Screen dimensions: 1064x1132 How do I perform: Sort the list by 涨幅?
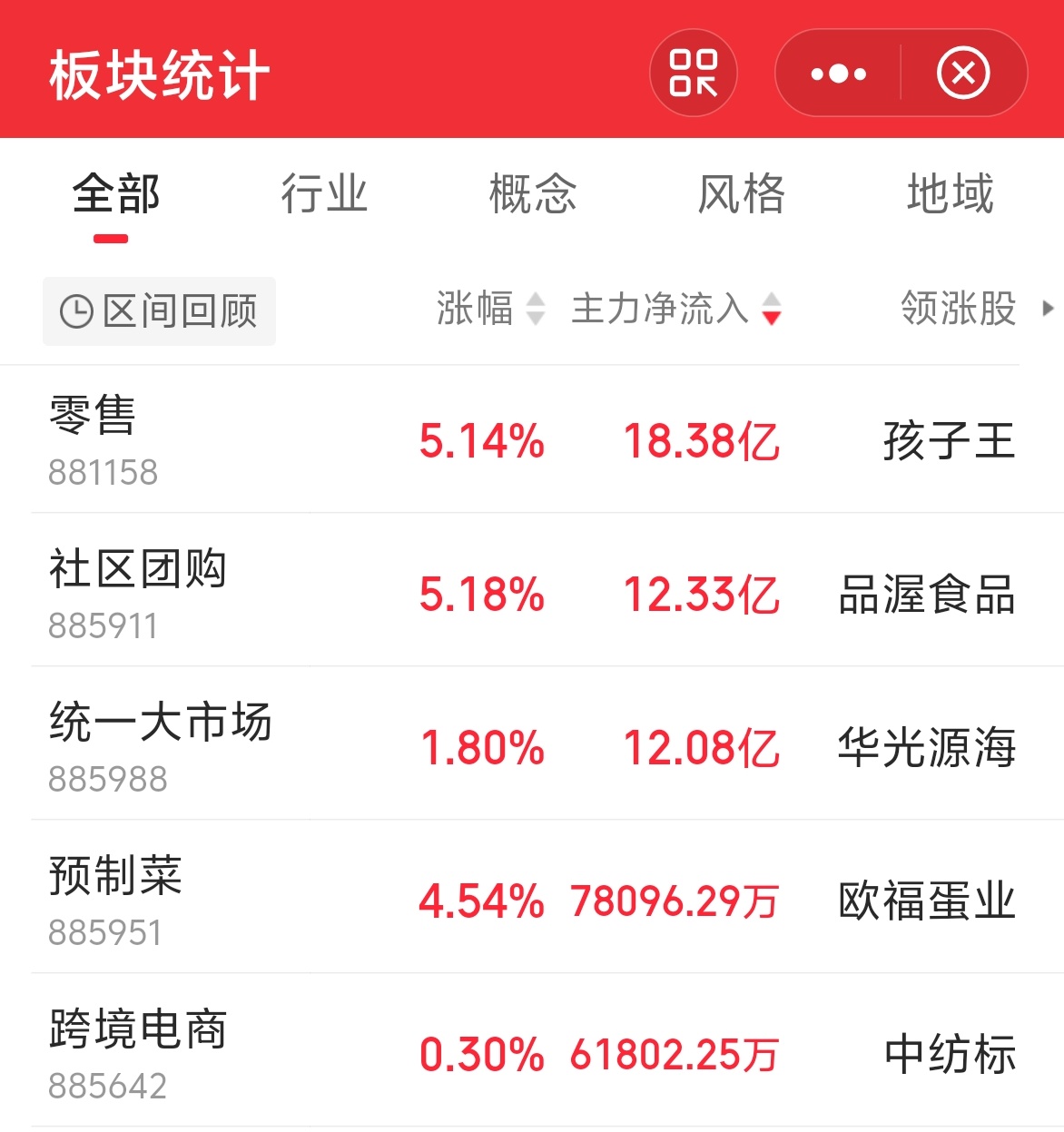[490, 309]
